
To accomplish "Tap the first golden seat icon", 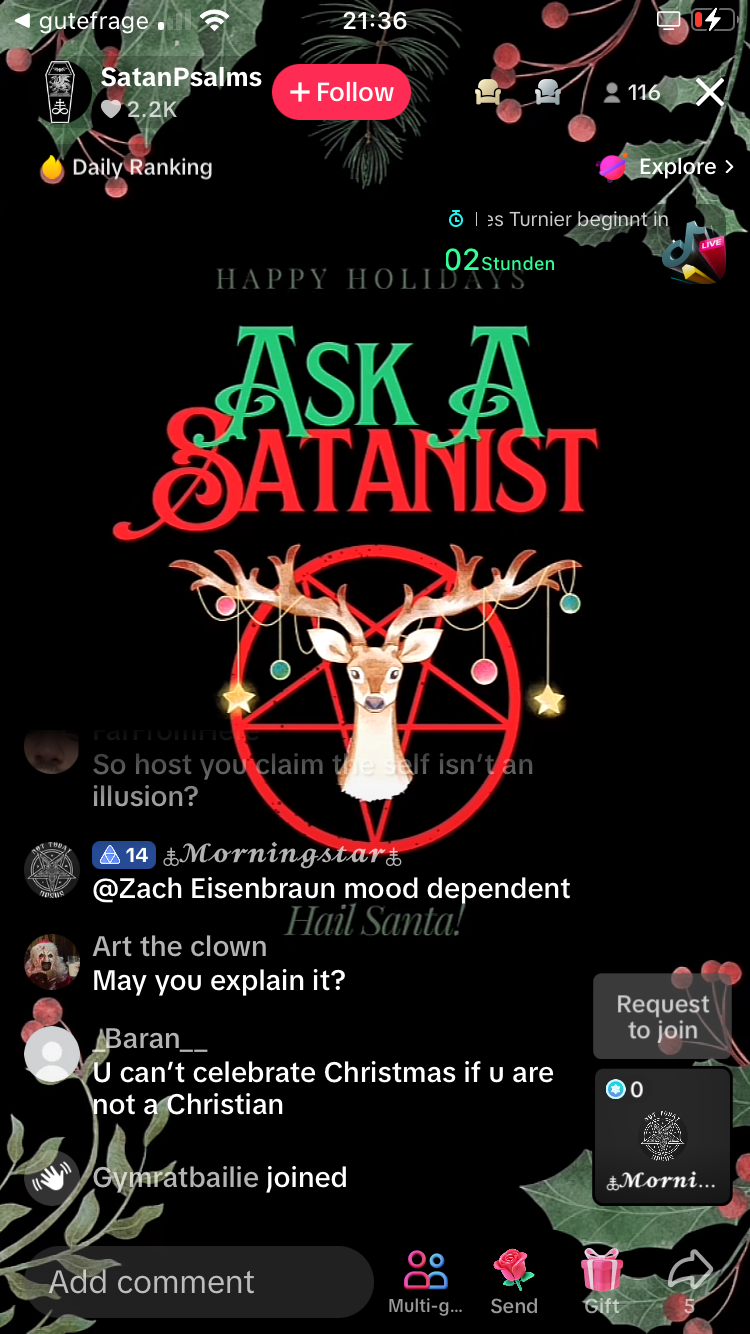I will (x=488, y=93).
